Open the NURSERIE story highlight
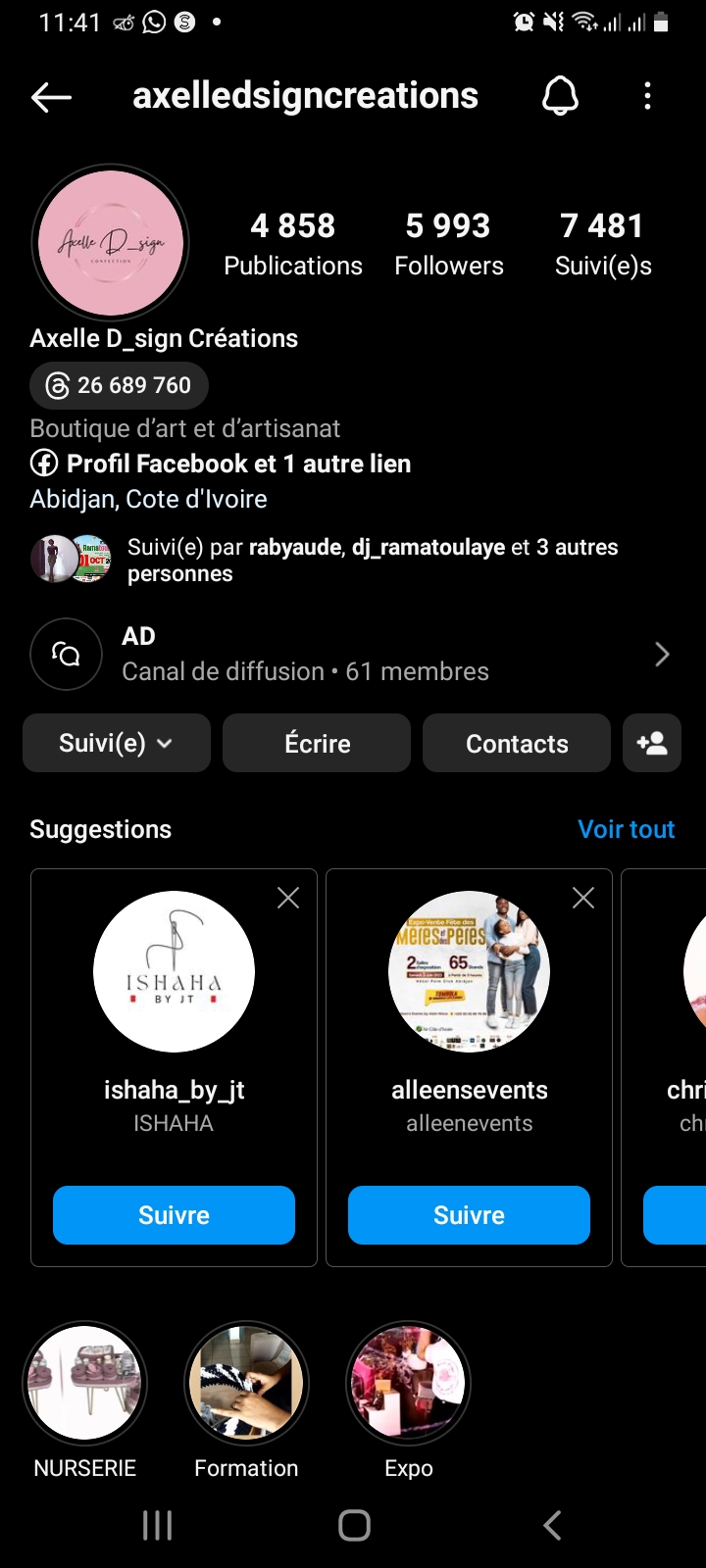This screenshot has width=706, height=1568. (x=85, y=1384)
